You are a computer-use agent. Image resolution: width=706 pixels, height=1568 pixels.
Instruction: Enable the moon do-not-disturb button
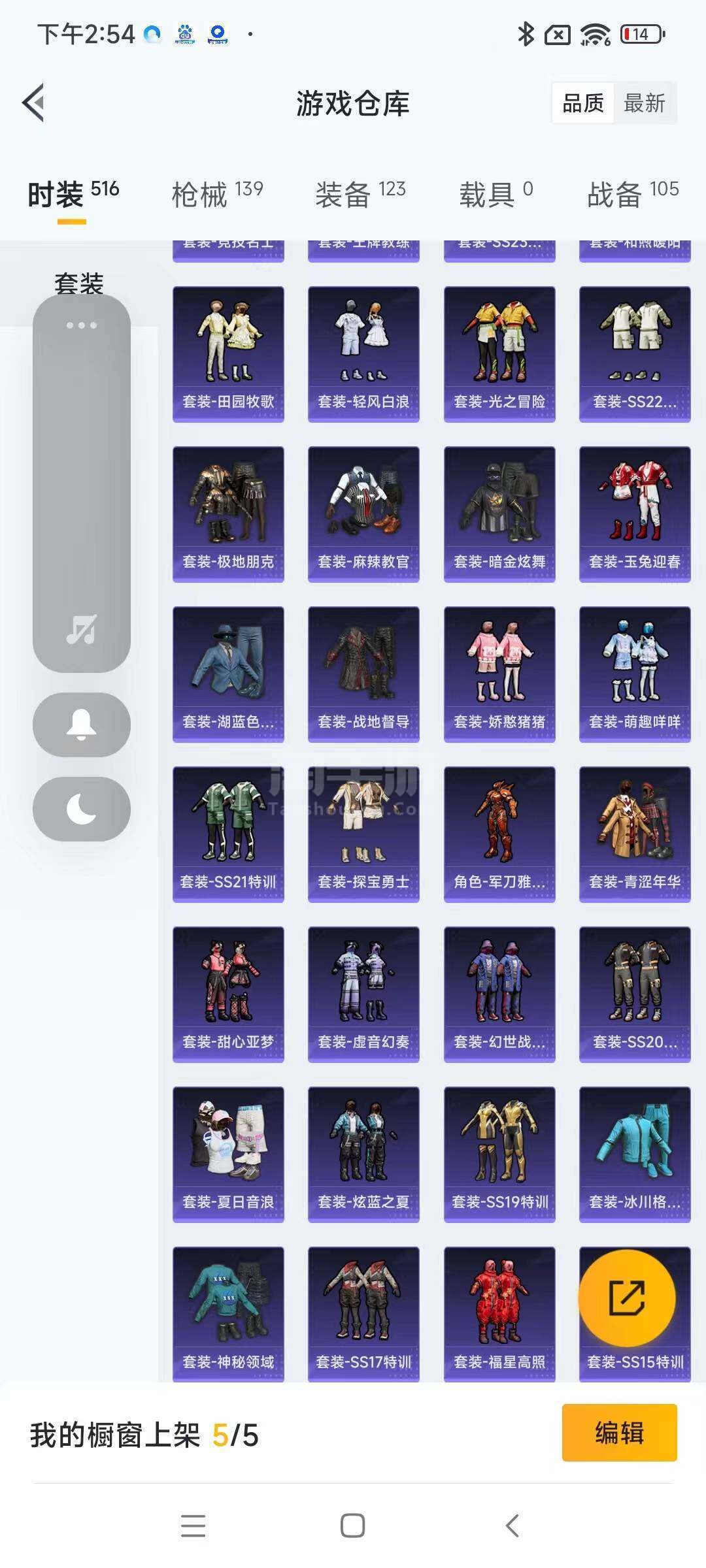pos(81,809)
